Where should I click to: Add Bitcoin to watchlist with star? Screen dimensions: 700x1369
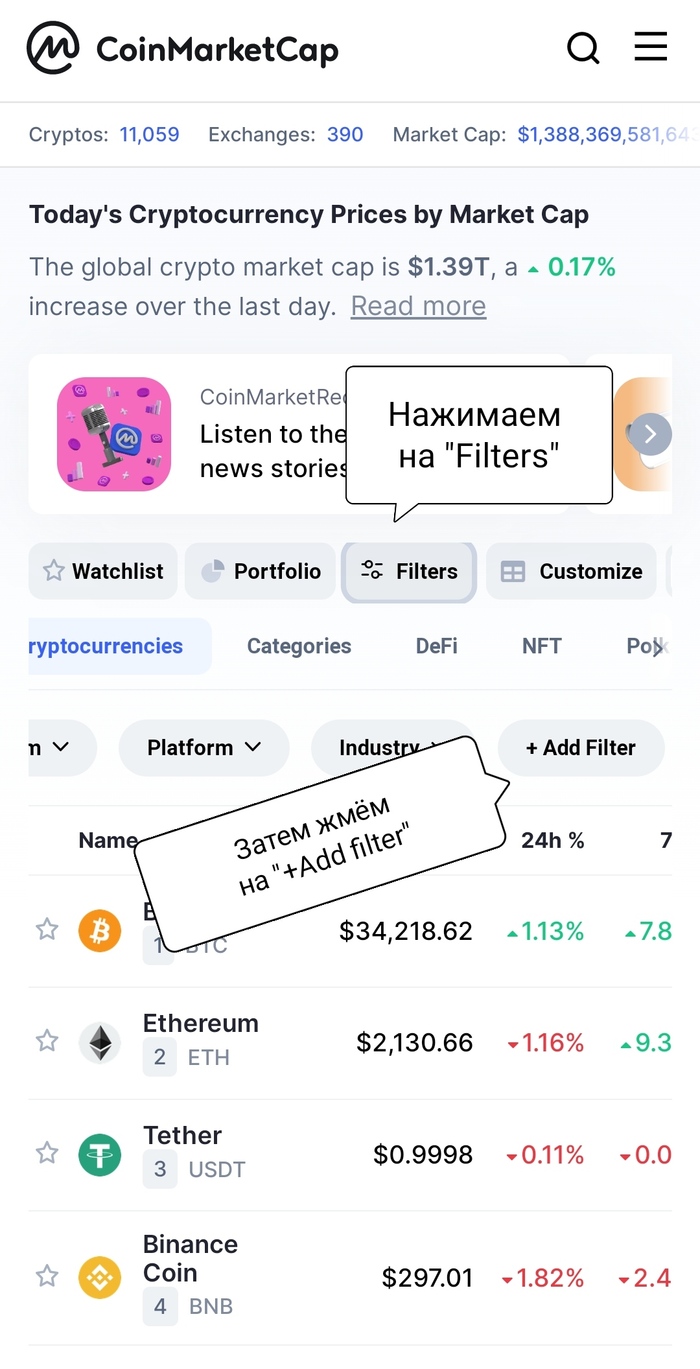point(47,930)
